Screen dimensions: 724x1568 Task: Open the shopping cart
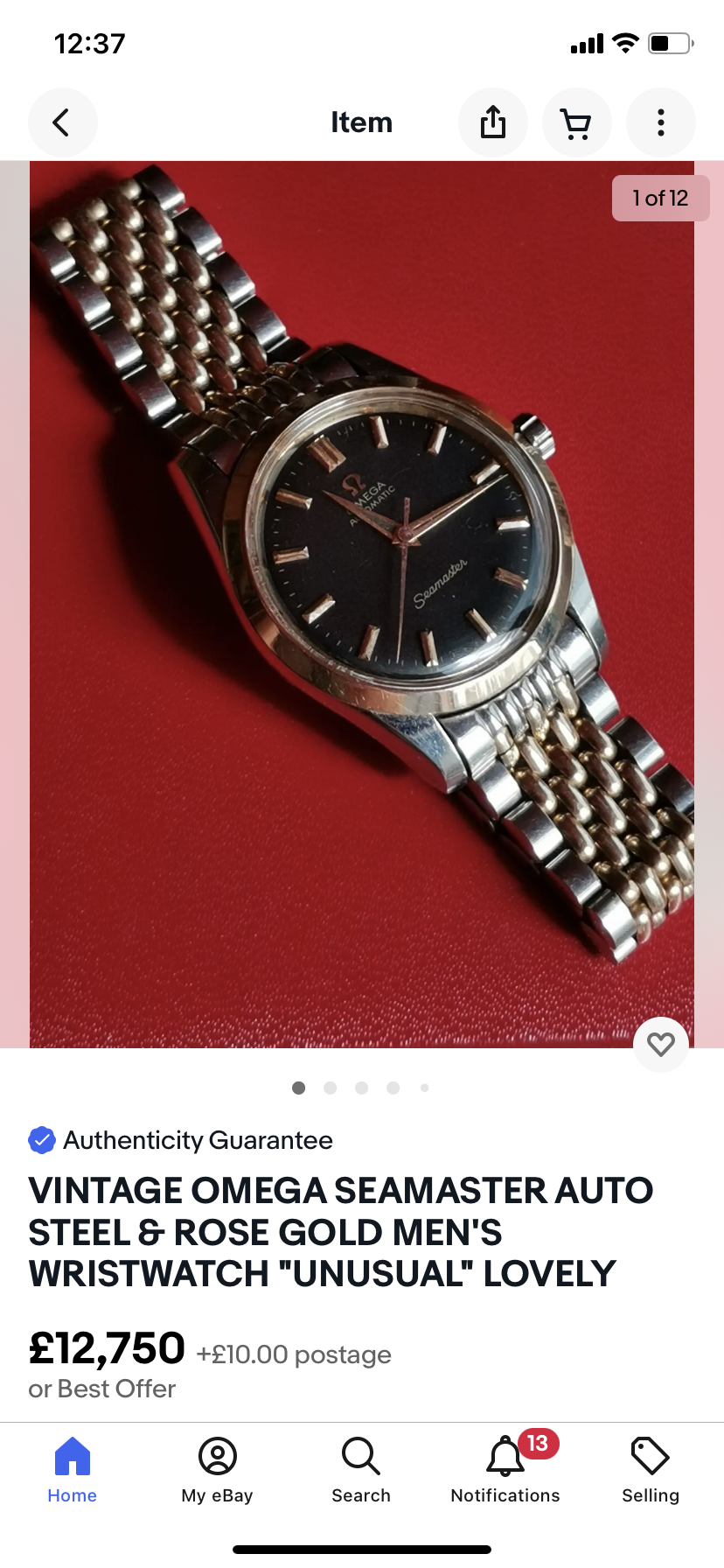576,122
